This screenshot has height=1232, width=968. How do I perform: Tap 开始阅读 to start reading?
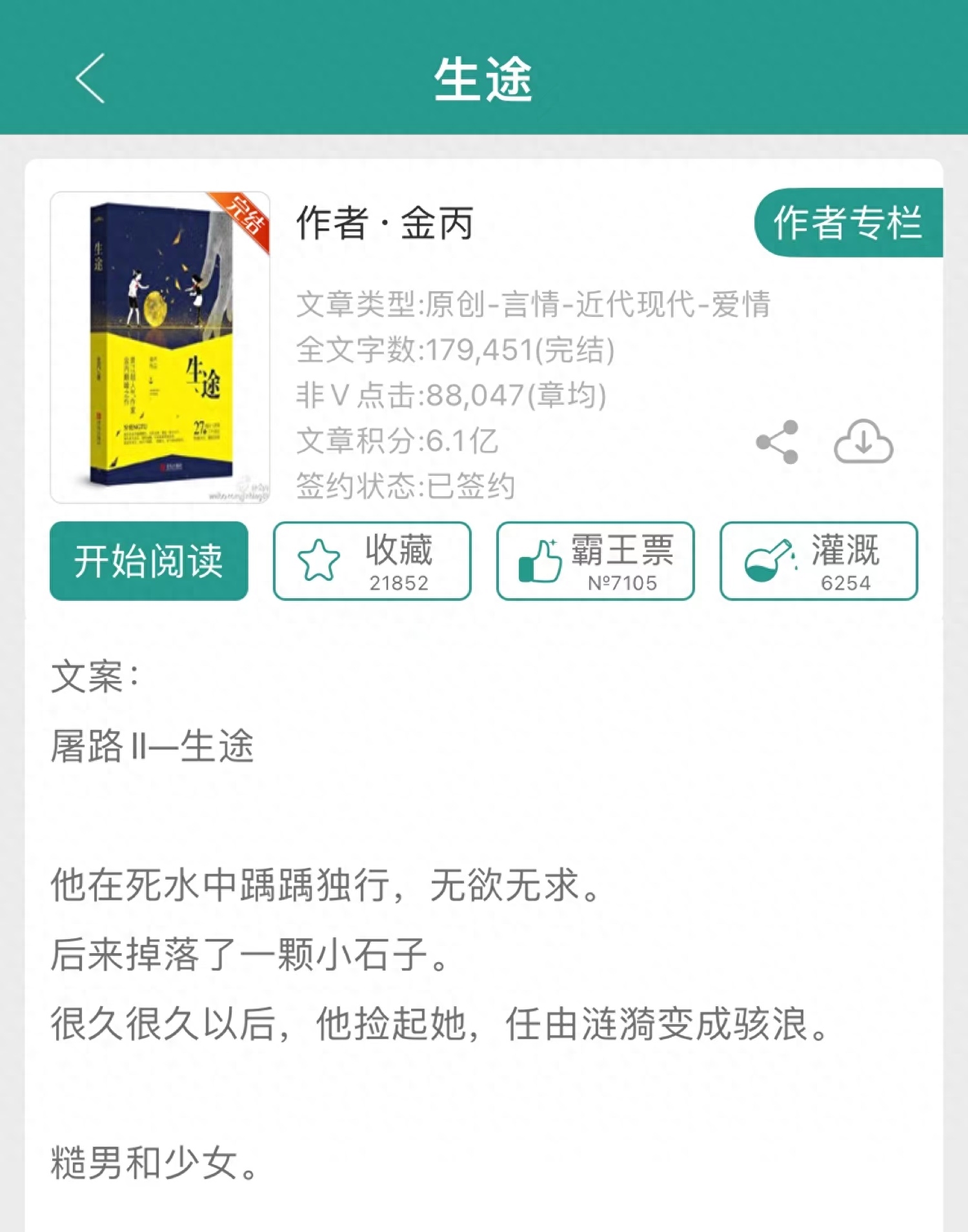(149, 561)
